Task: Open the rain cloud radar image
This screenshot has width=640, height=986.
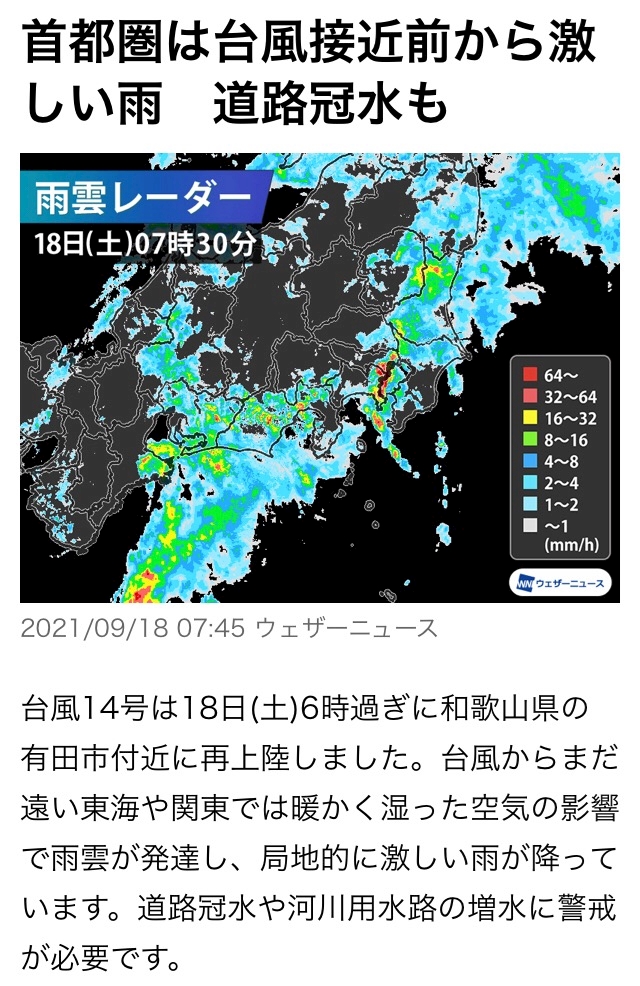Action: [320, 378]
